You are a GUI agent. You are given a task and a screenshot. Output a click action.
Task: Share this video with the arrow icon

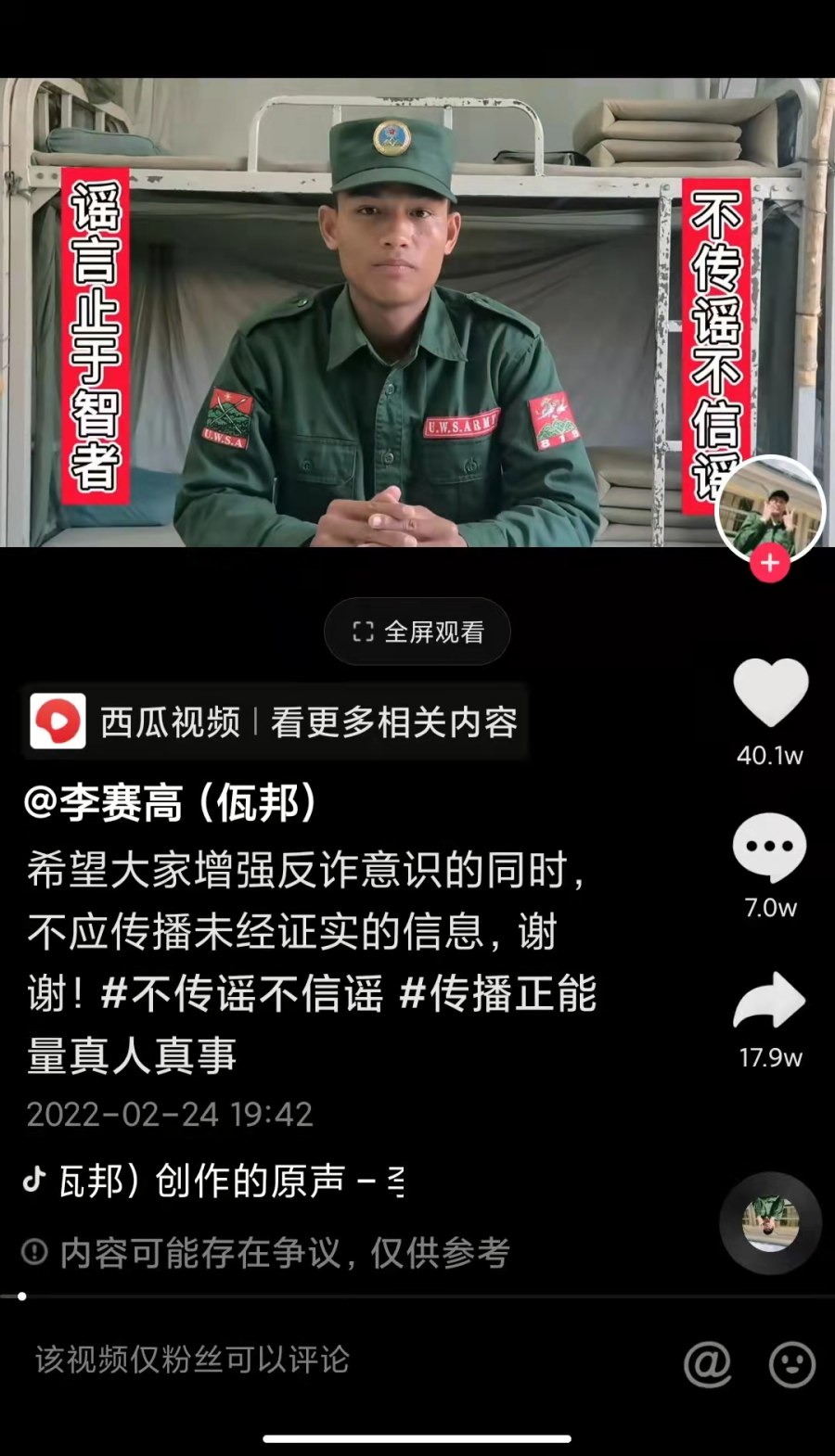pos(769,1000)
